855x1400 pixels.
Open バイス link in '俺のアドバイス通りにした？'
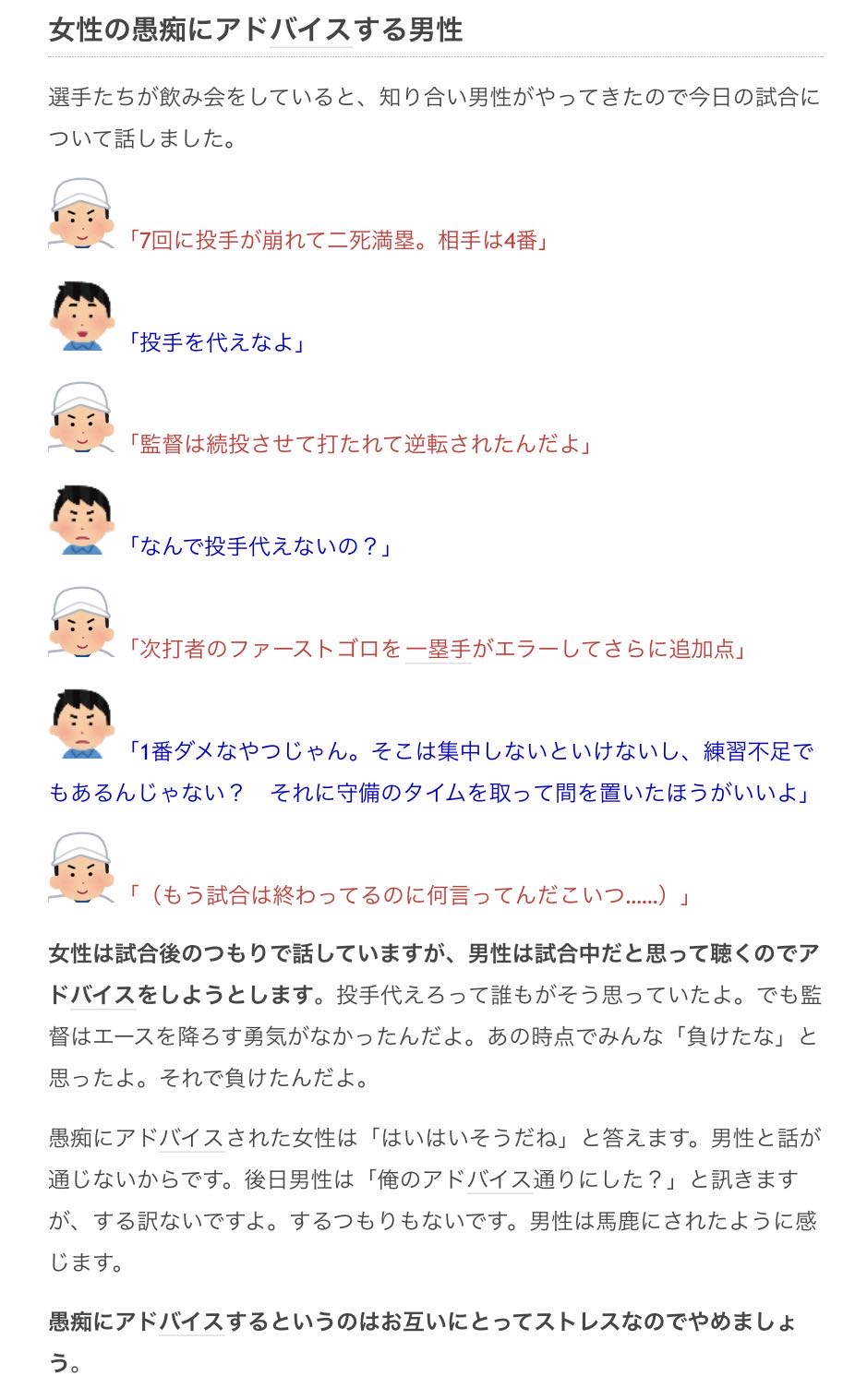pos(500,1179)
